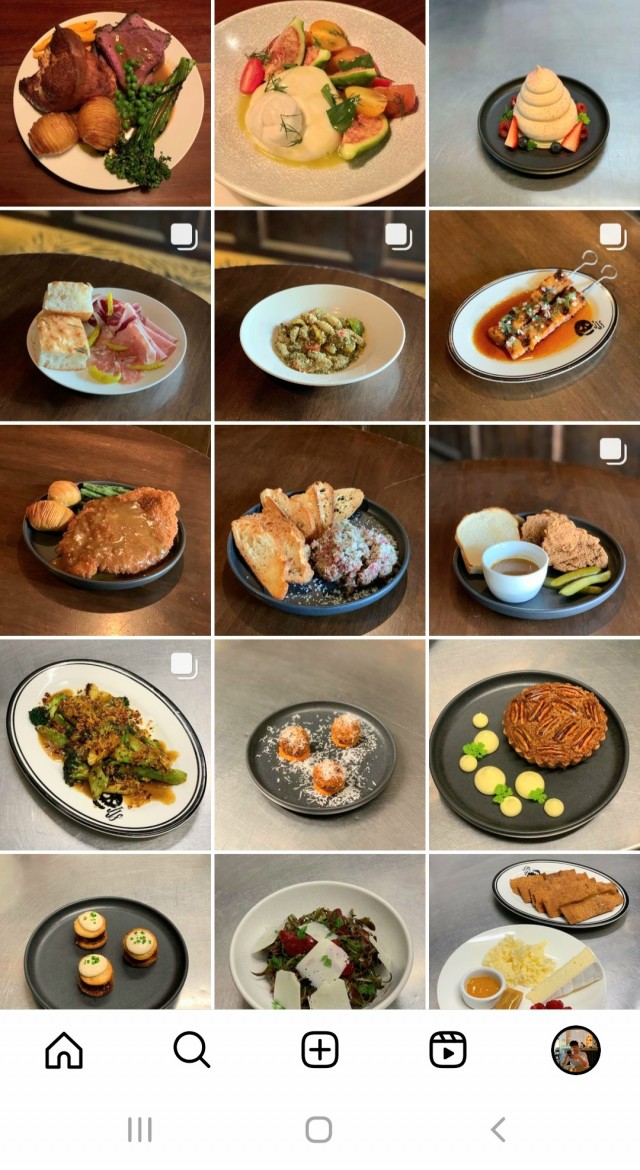This screenshot has width=640, height=1170.
Task: Open the schnitzel with gravy post
Action: pyautogui.click(x=105, y=530)
